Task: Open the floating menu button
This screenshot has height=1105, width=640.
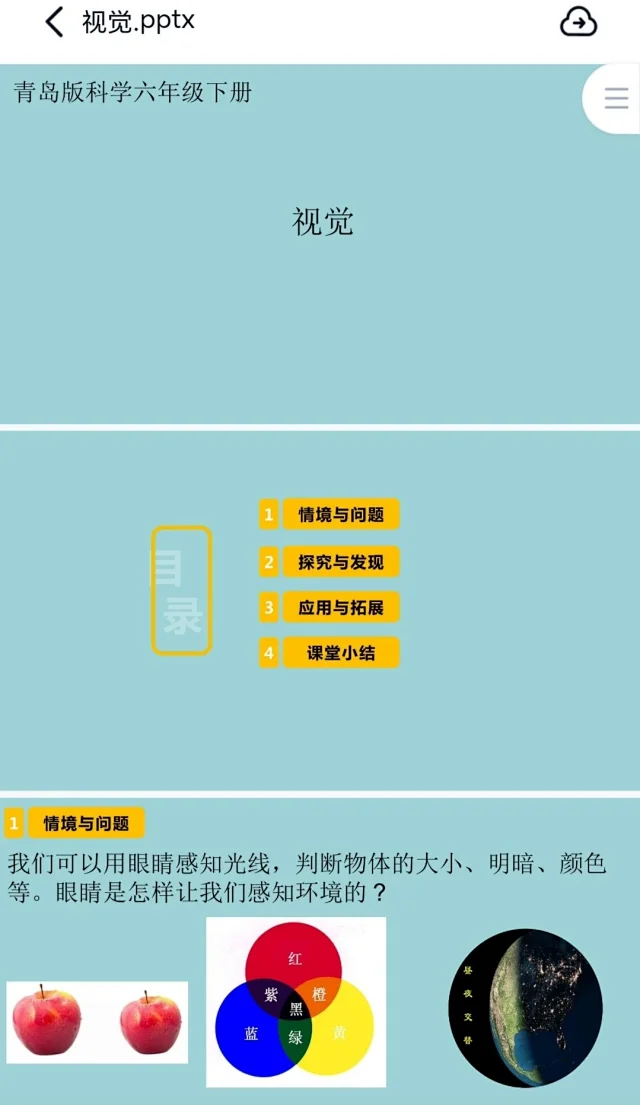Action: (x=616, y=98)
